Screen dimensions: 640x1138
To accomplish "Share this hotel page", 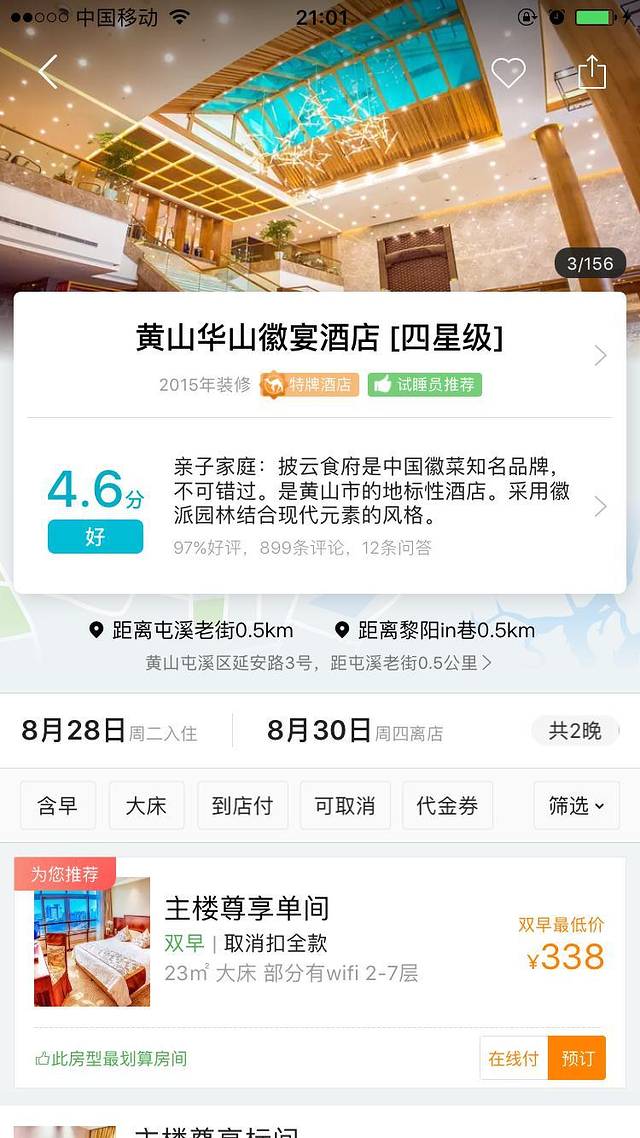I will coord(592,72).
